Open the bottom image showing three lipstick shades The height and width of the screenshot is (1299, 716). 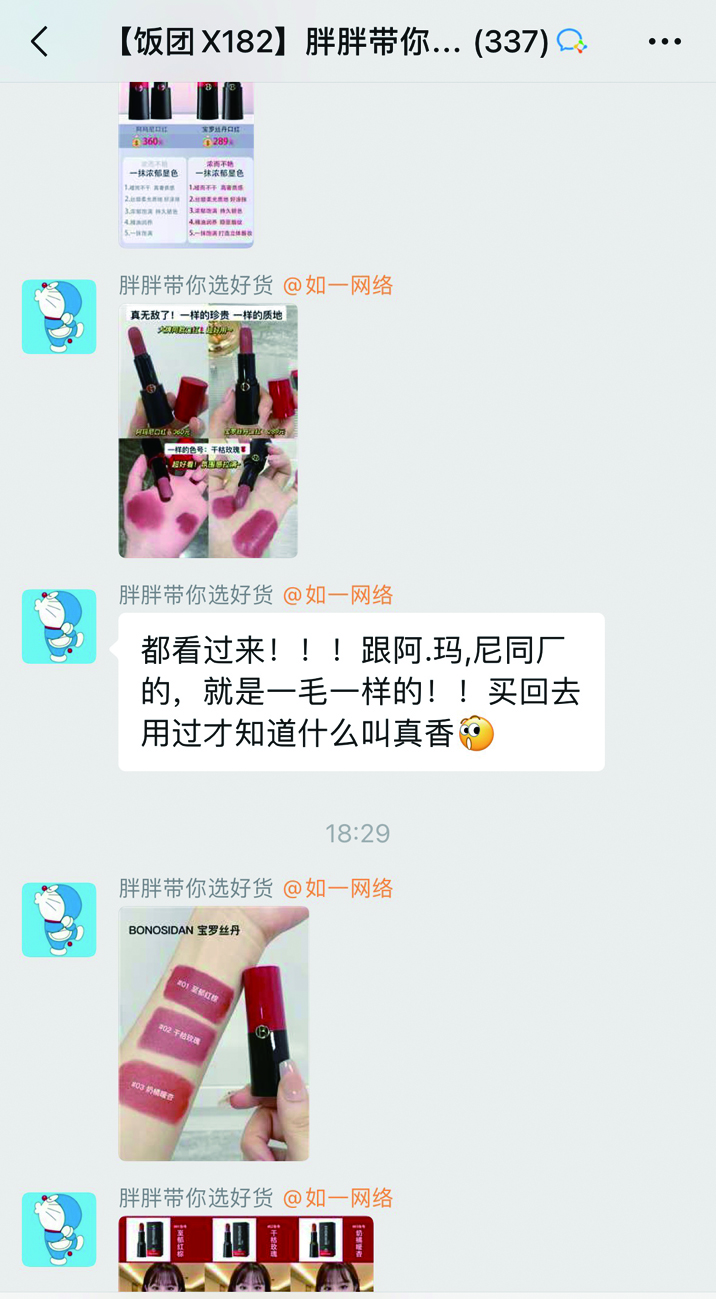(x=246, y=1253)
